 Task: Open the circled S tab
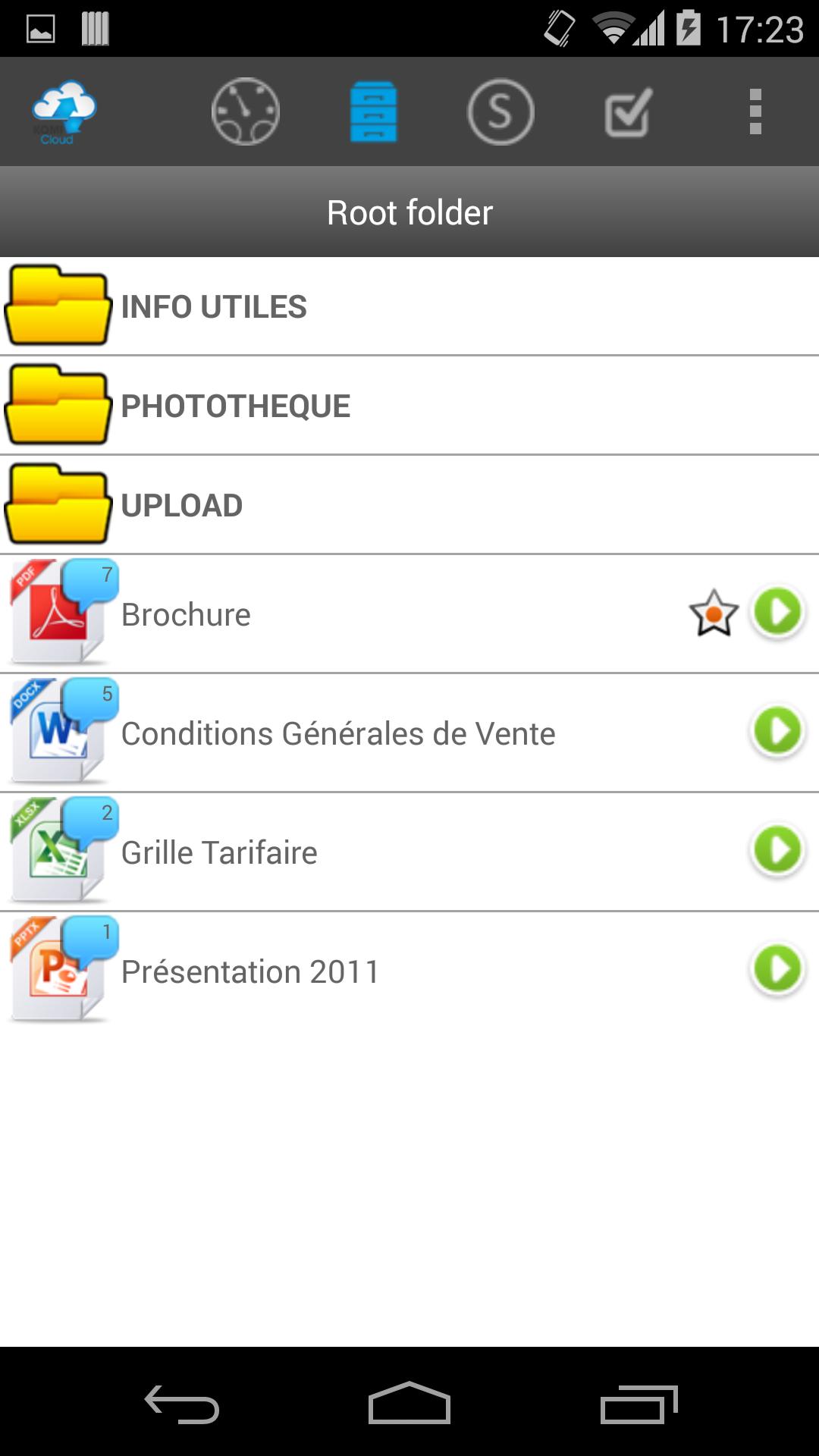pos(500,112)
